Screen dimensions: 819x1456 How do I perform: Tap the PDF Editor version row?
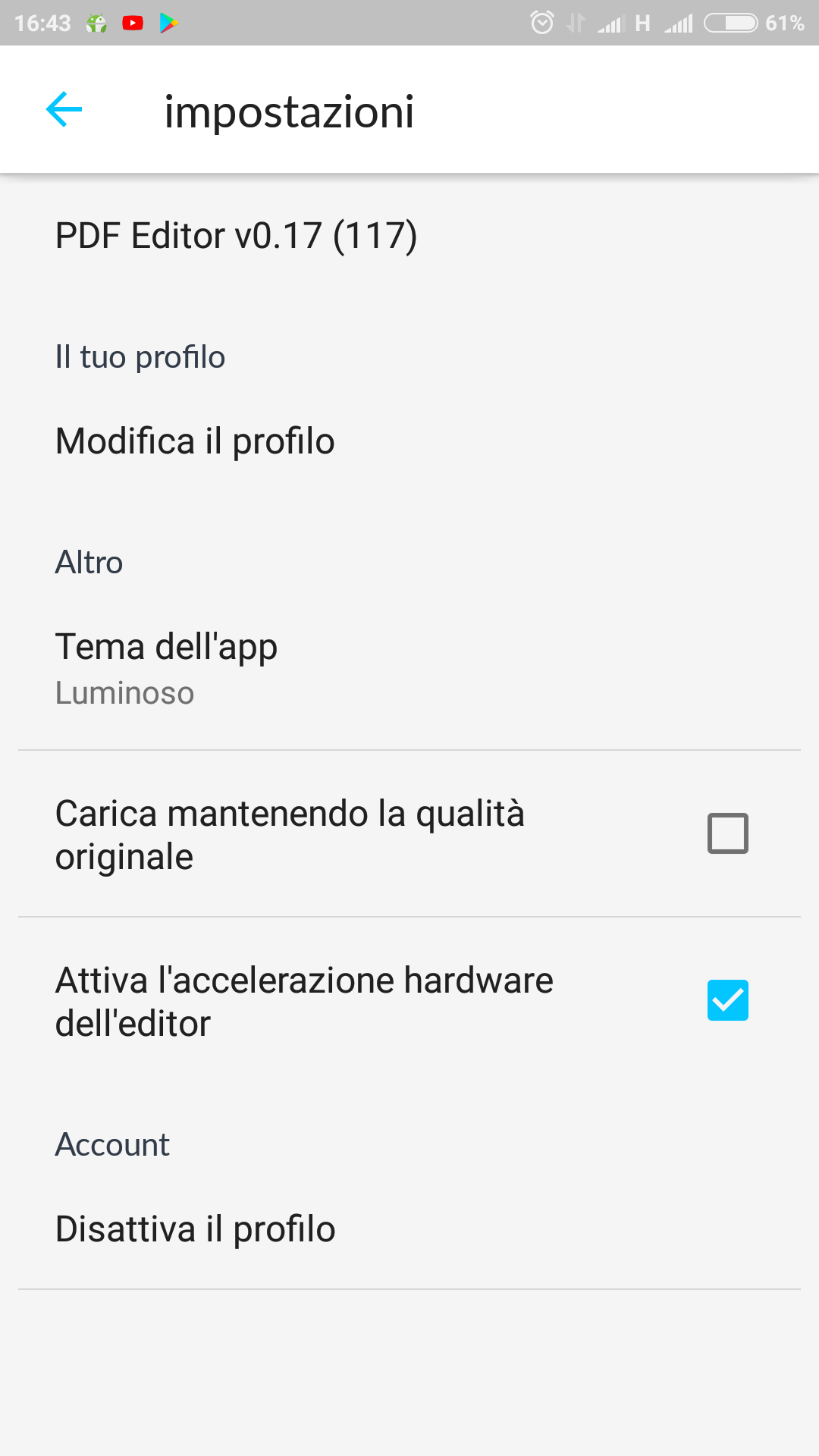[409, 236]
